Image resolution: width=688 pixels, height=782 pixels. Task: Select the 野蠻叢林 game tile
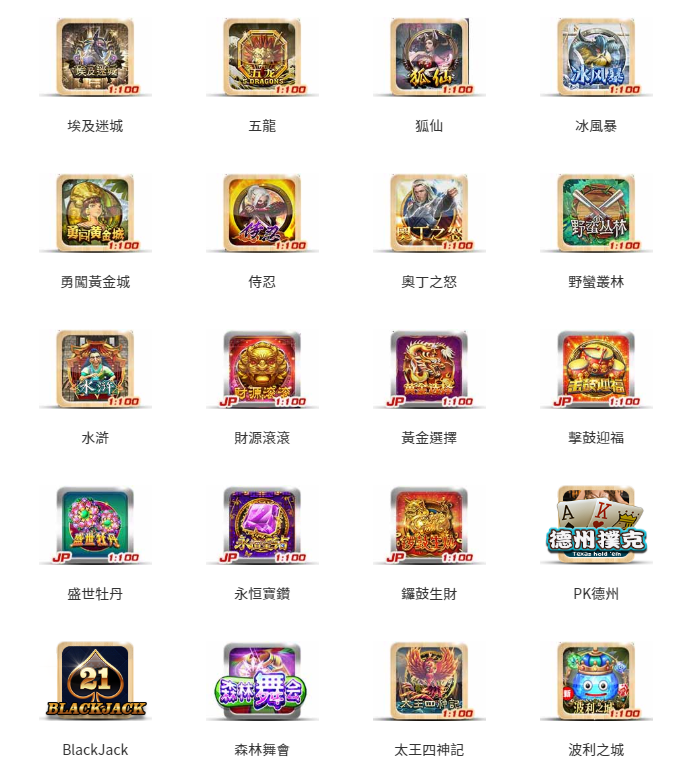(x=596, y=212)
